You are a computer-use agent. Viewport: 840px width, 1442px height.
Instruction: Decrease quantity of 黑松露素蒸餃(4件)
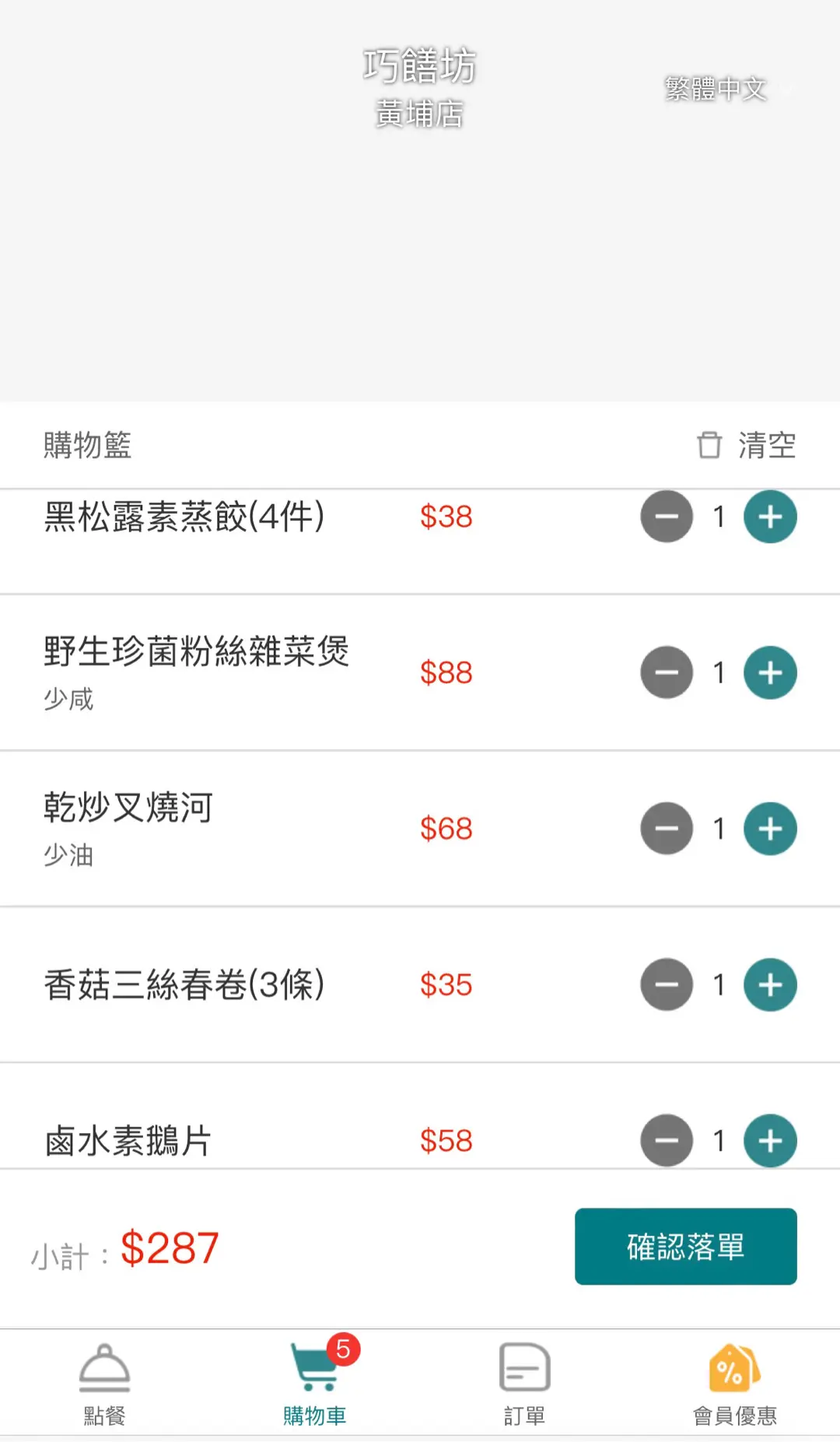pyautogui.click(x=667, y=517)
